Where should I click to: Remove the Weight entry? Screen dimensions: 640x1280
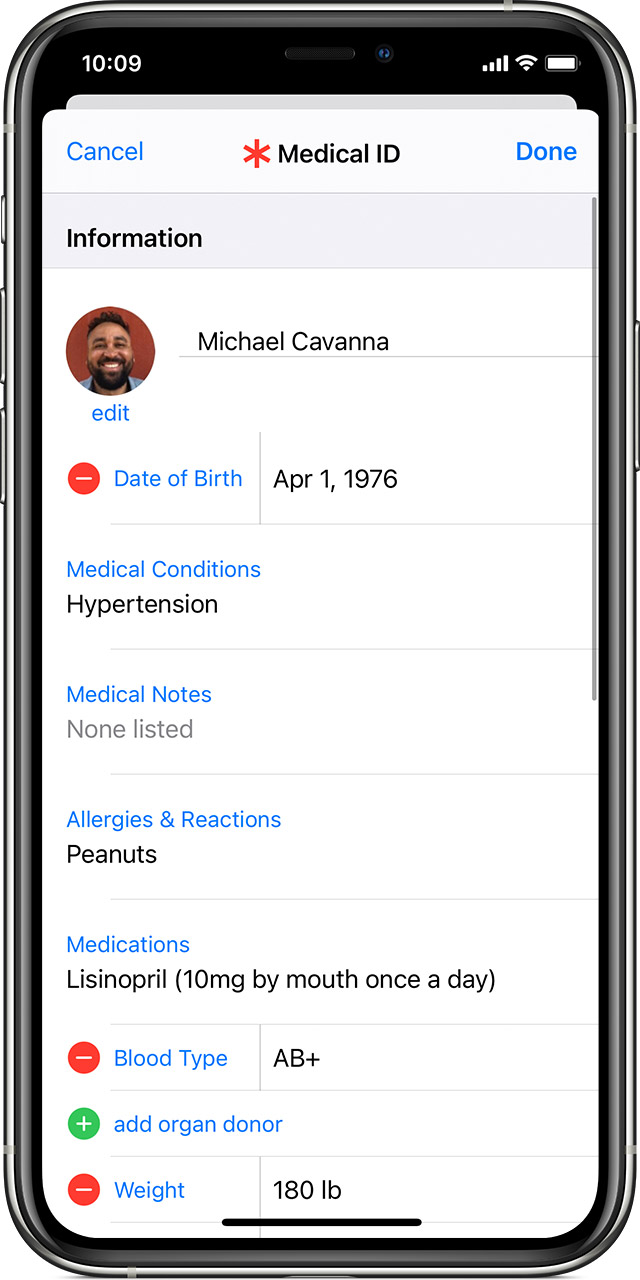point(84,1190)
